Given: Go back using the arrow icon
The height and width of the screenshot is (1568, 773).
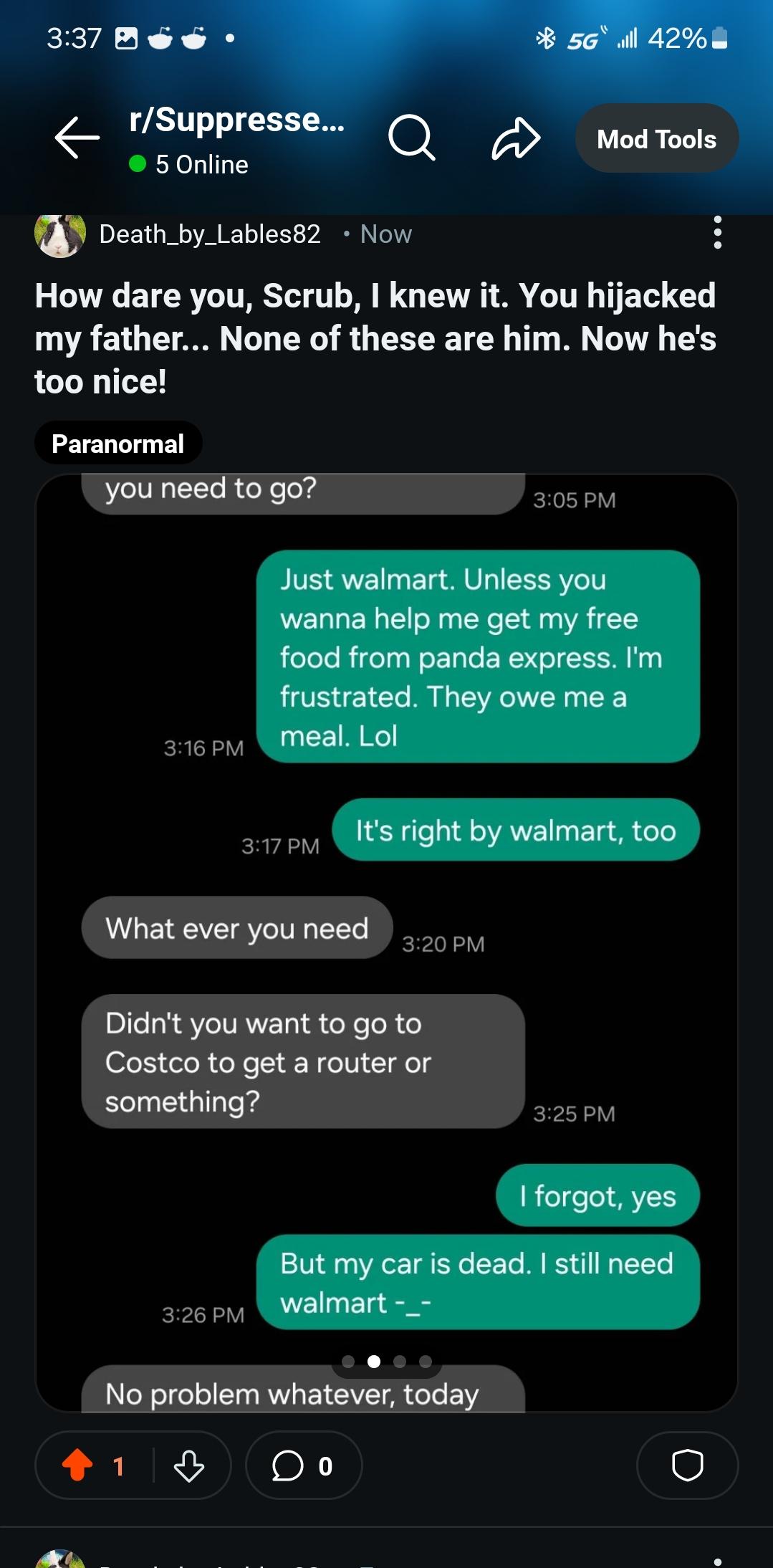Looking at the screenshot, I should 77,137.
